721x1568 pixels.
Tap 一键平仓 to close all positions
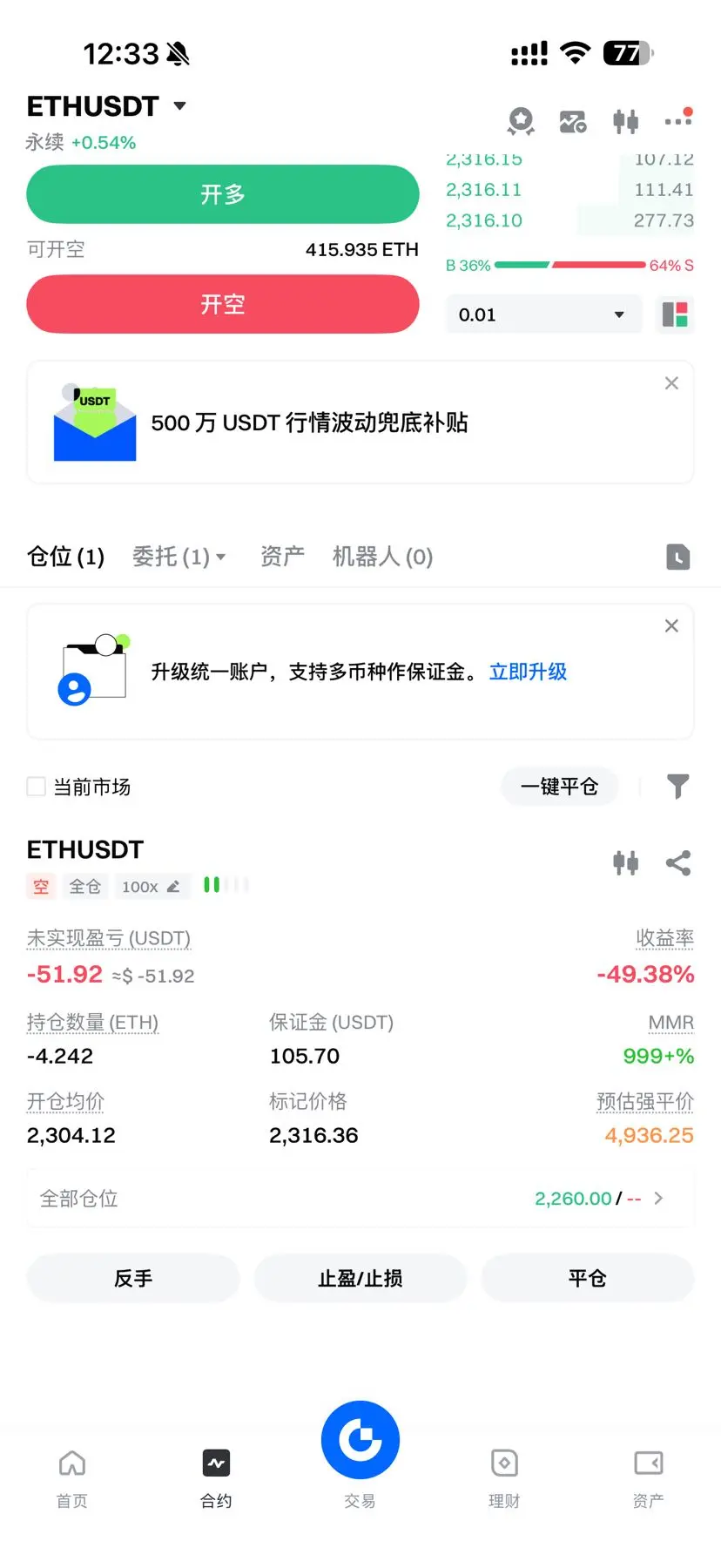point(559,787)
